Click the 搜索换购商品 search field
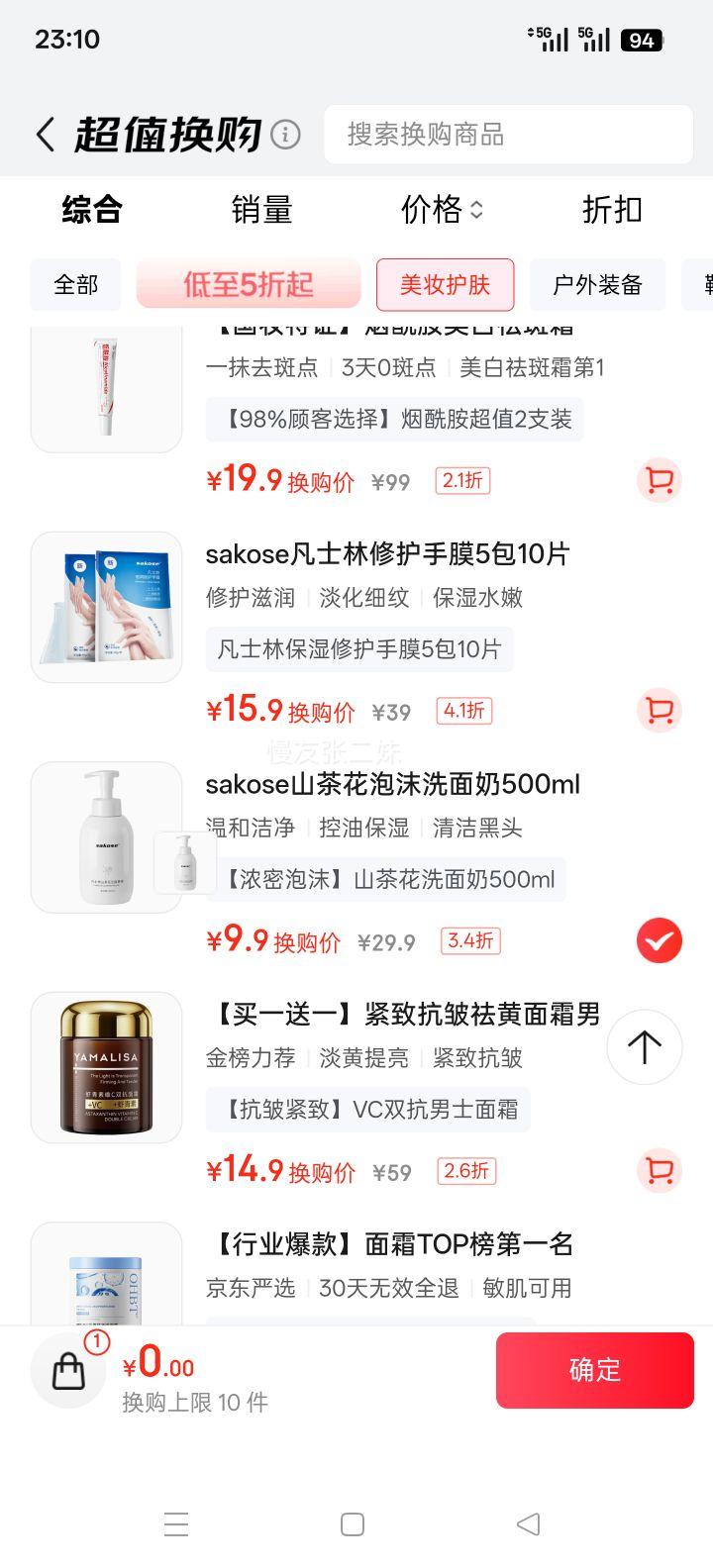Screen dimensions: 713x1568 pos(508,135)
